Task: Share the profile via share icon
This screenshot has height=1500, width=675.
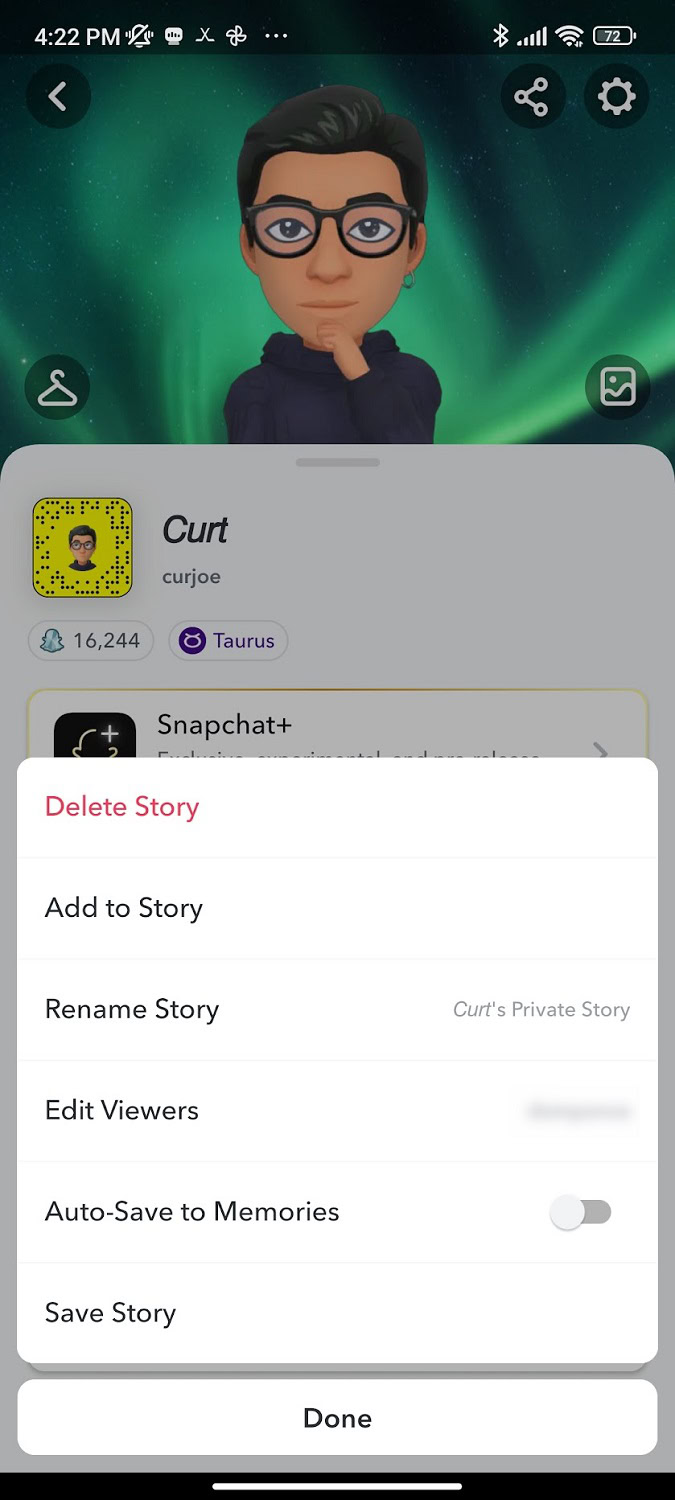Action: coord(532,97)
